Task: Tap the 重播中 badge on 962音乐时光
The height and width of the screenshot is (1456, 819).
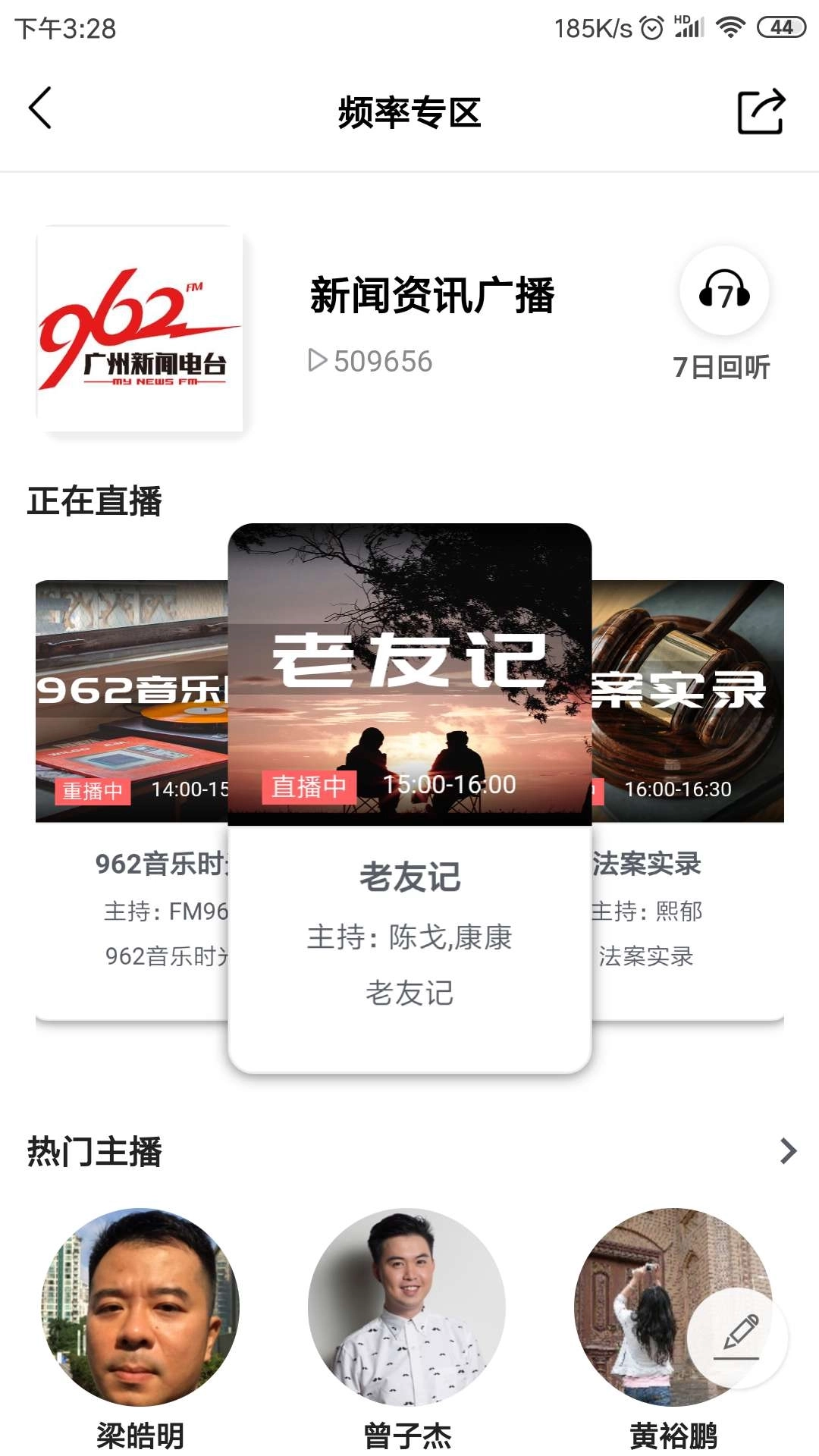Action: (93, 789)
